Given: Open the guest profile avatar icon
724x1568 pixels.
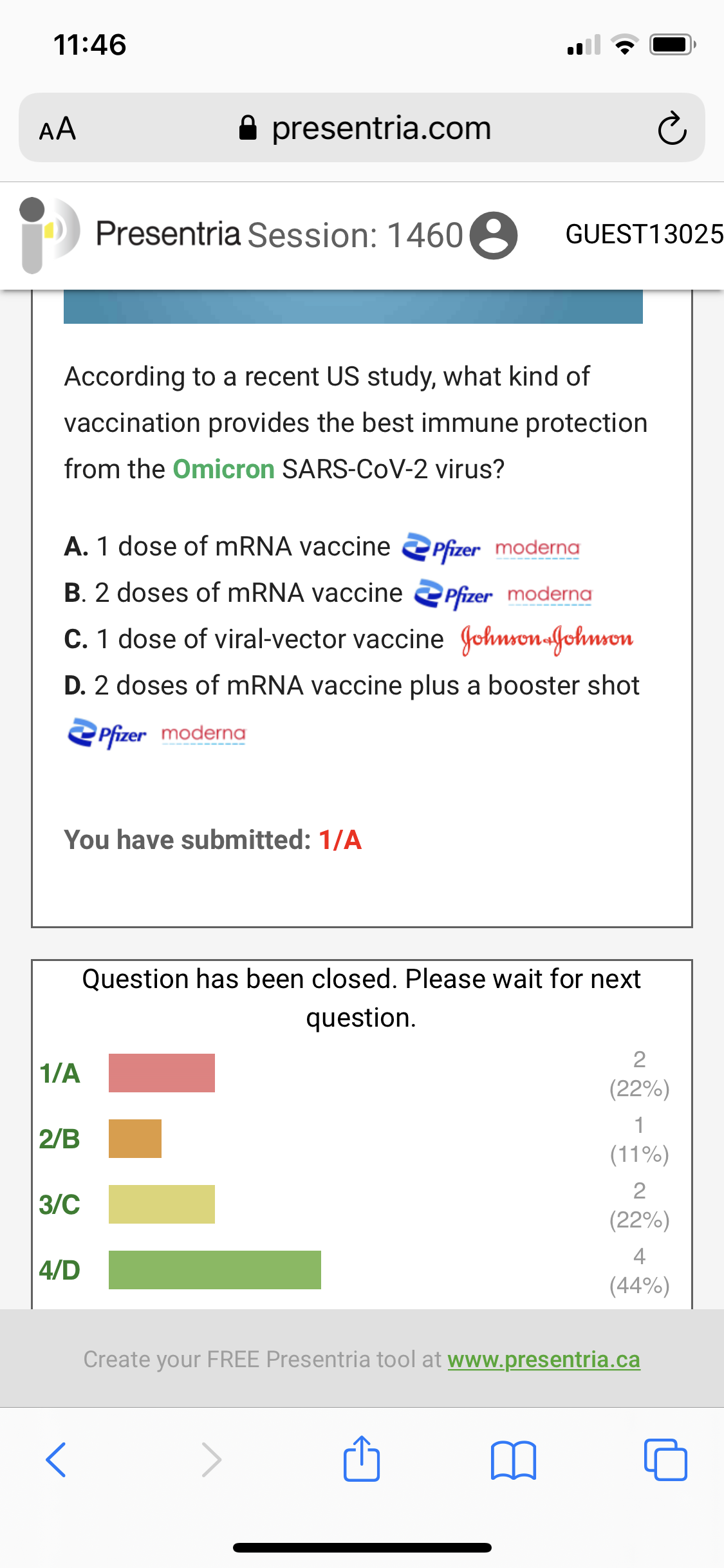Looking at the screenshot, I should 494,235.
